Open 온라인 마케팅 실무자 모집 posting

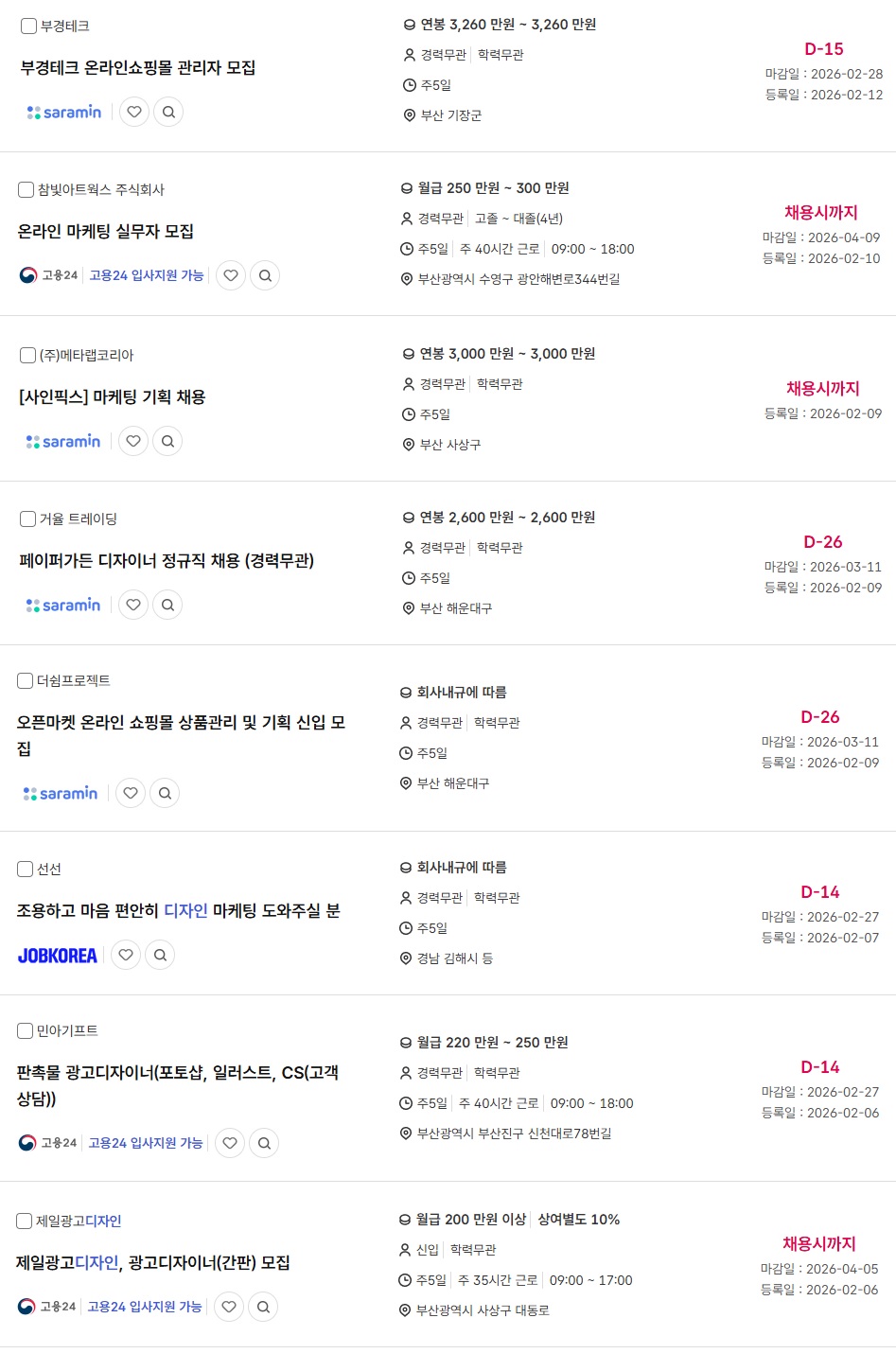[106, 232]
